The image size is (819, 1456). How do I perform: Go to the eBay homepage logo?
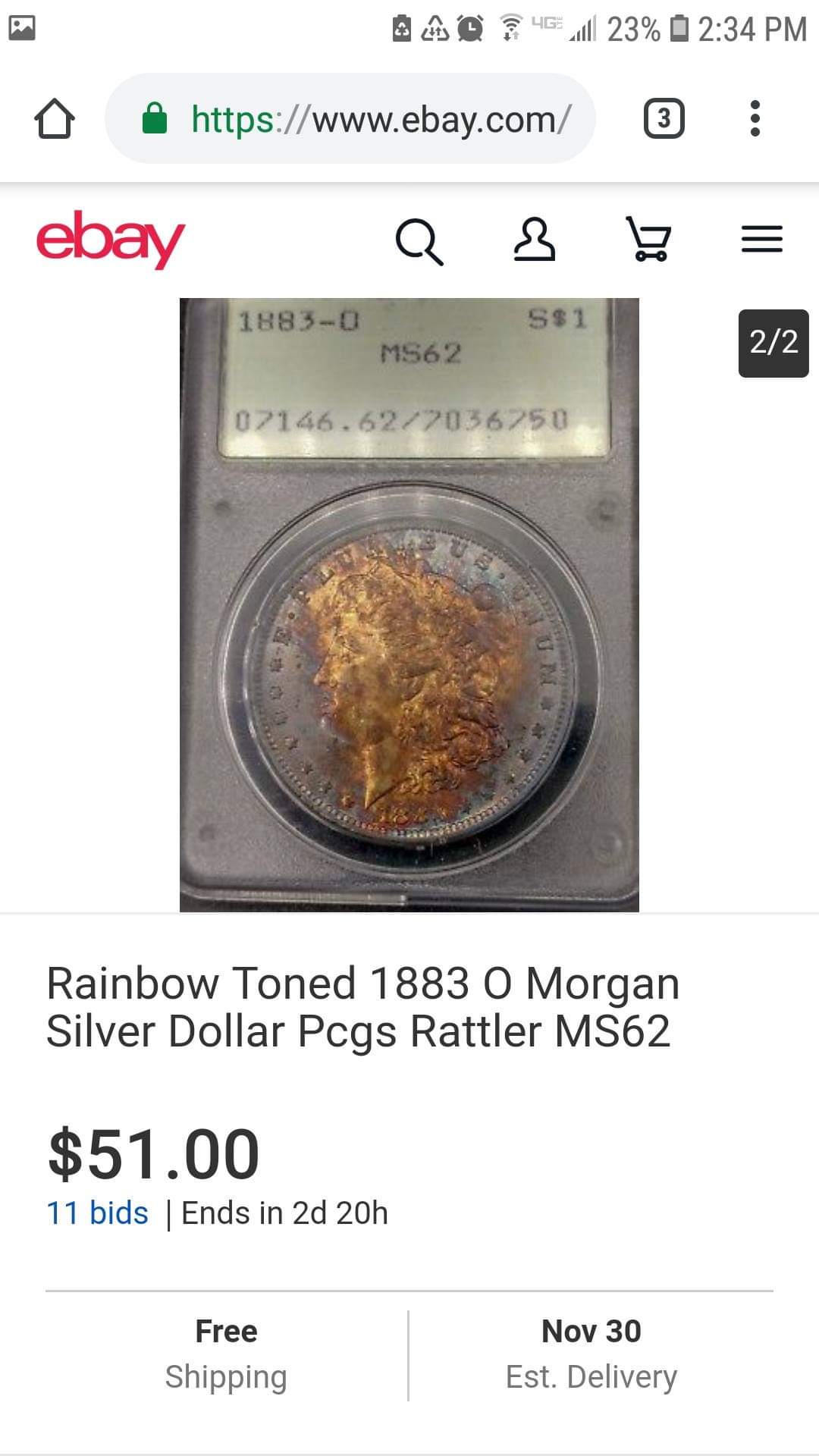click(111, 239)
